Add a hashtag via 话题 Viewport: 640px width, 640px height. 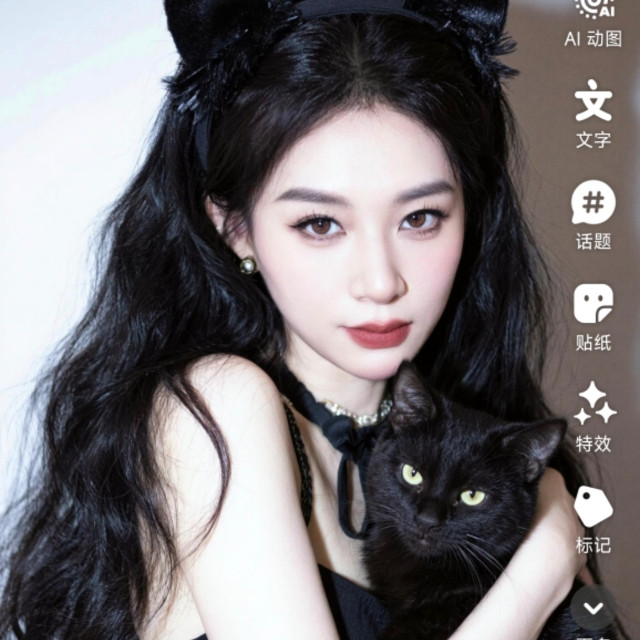click(593, 215)
